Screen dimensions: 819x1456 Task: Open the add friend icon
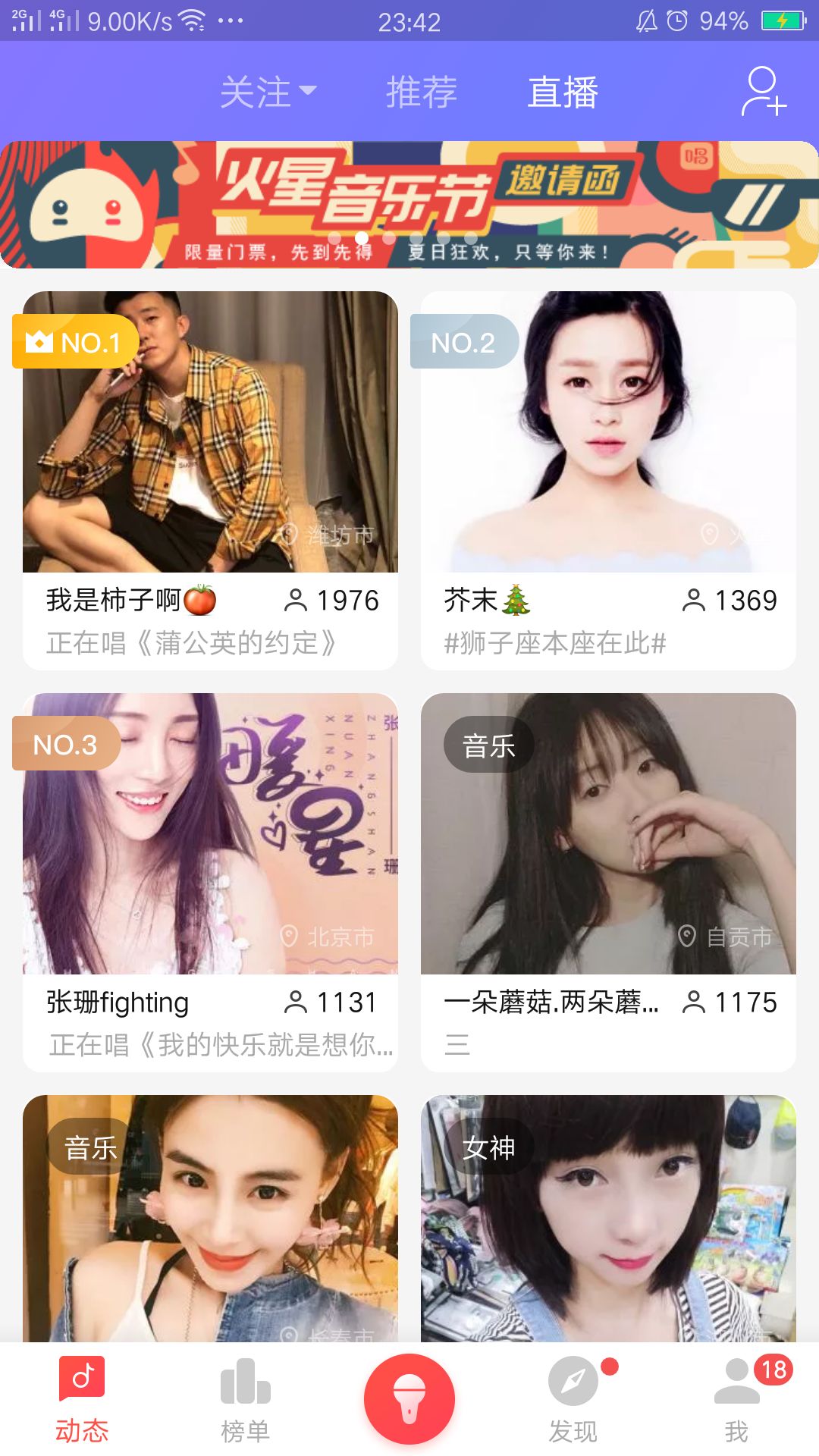click(x=763, y=92)
